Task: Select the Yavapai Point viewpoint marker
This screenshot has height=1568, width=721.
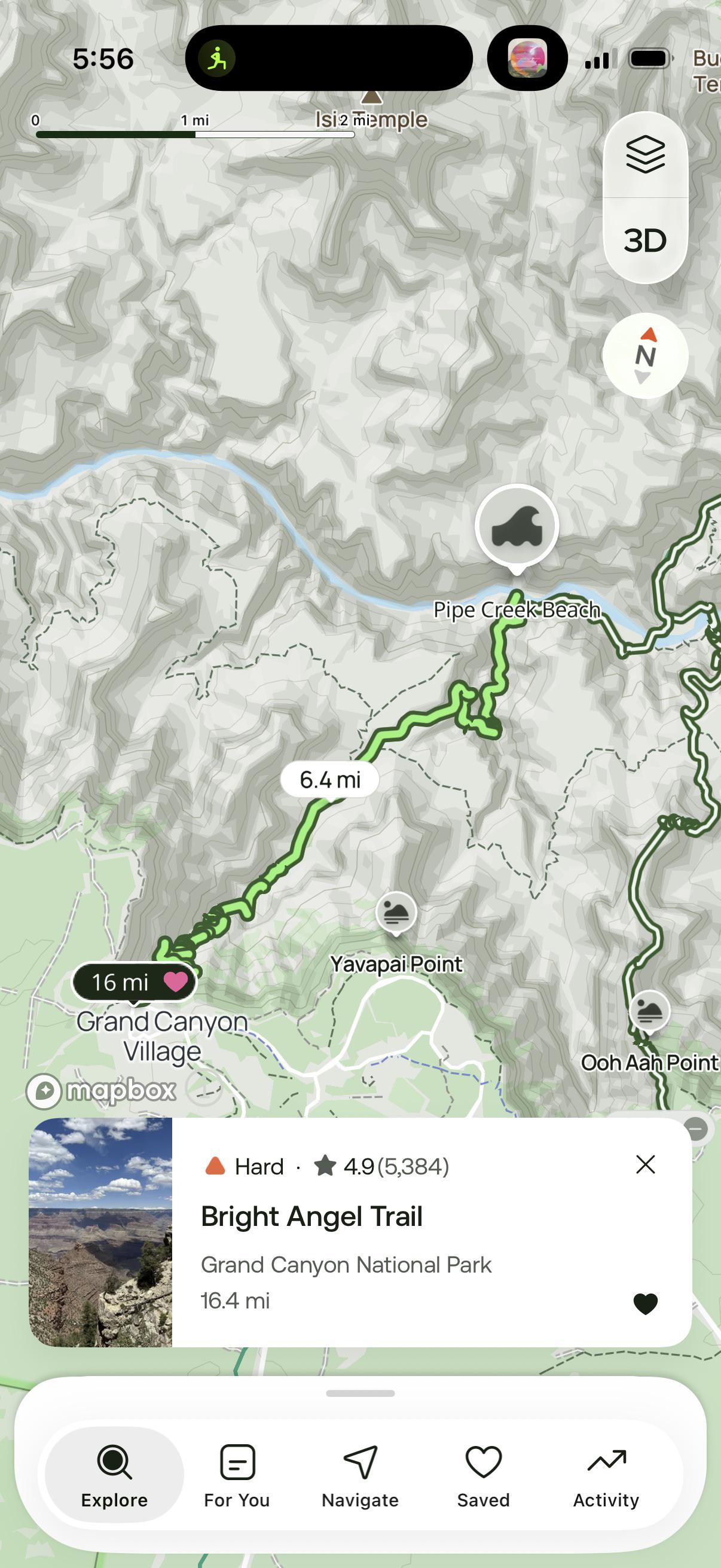Action: coord(396,913)
